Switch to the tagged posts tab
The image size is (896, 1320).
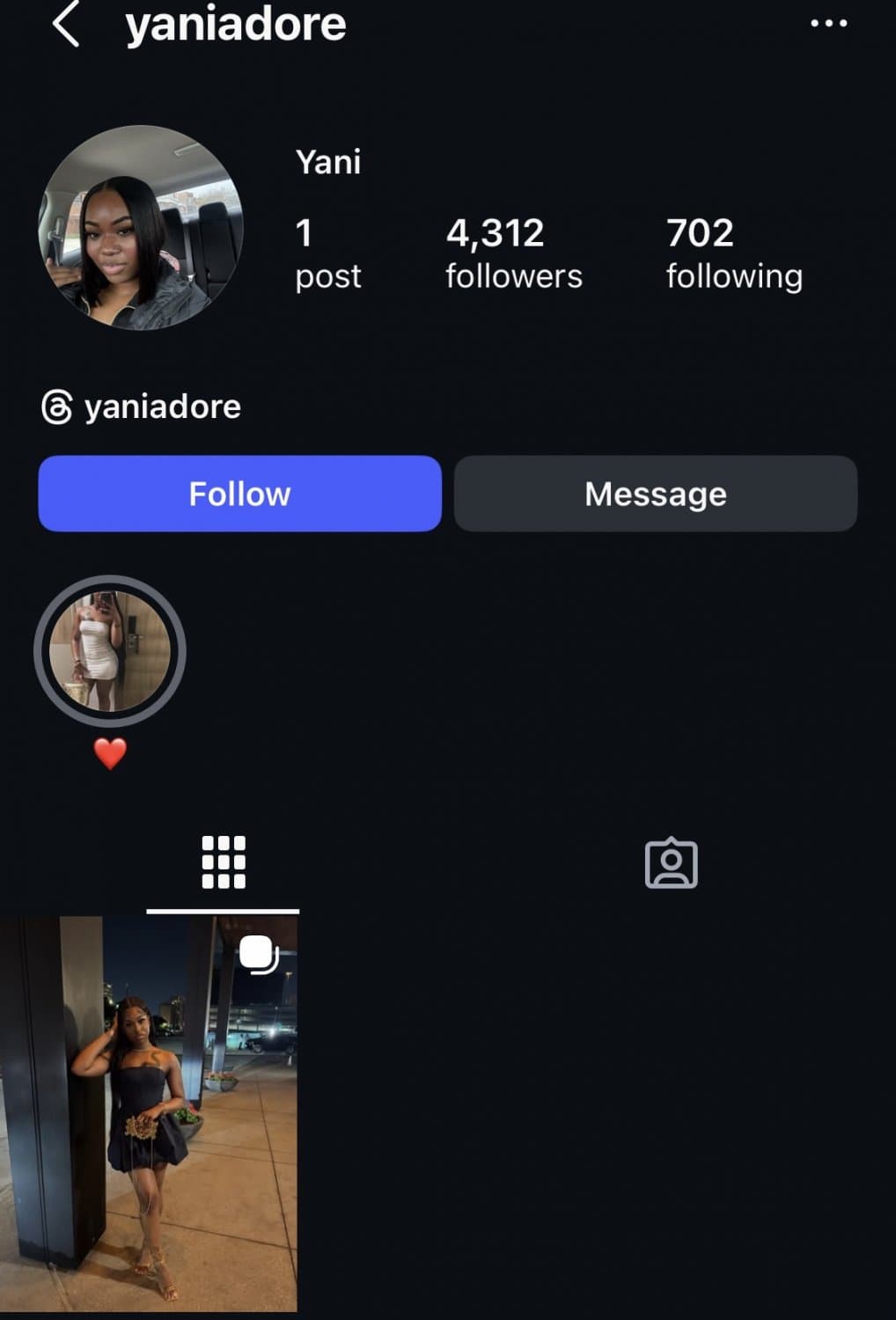click(x=672, y=862)
